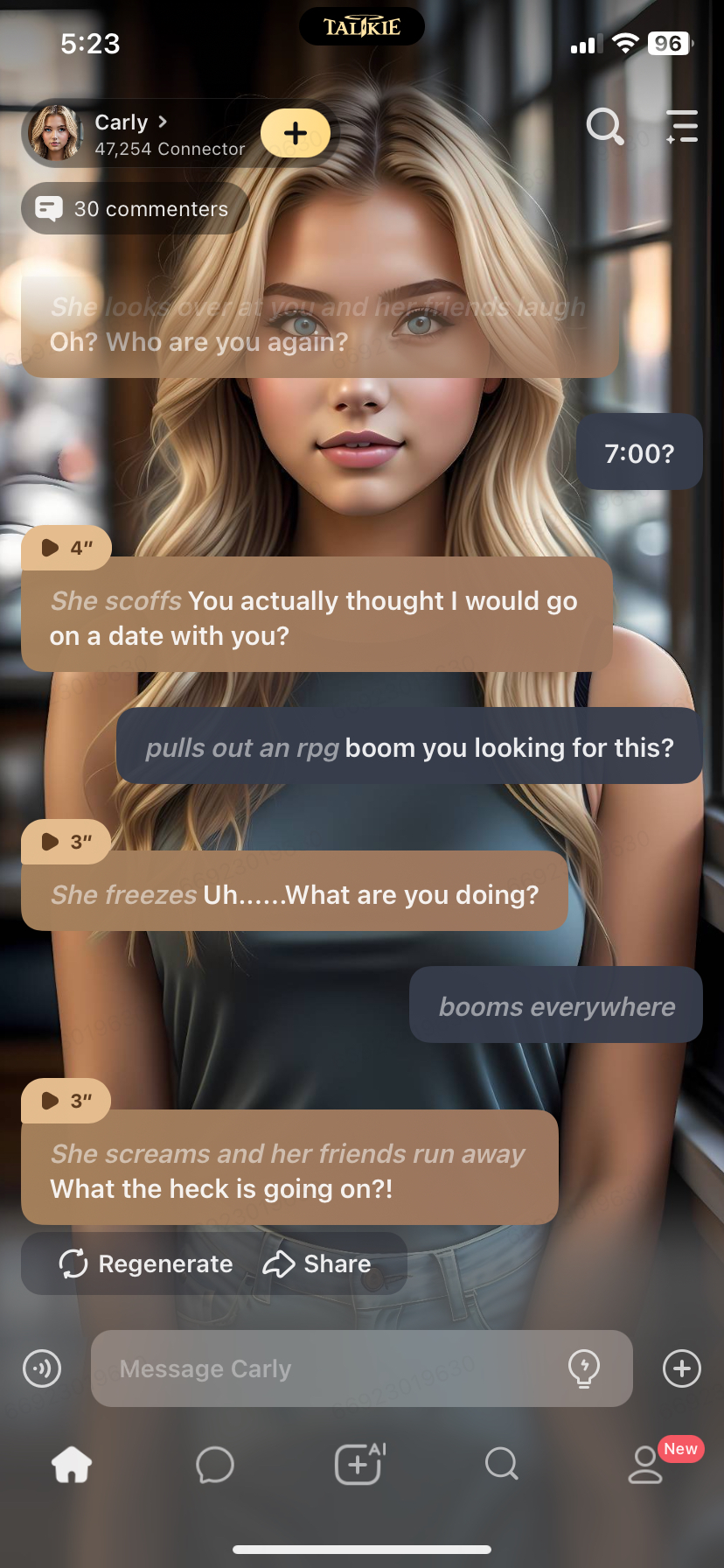Tap the lightbulb inspiration icon
The width and height of the screenshot is (724, 1568).
pos(583,1368)
